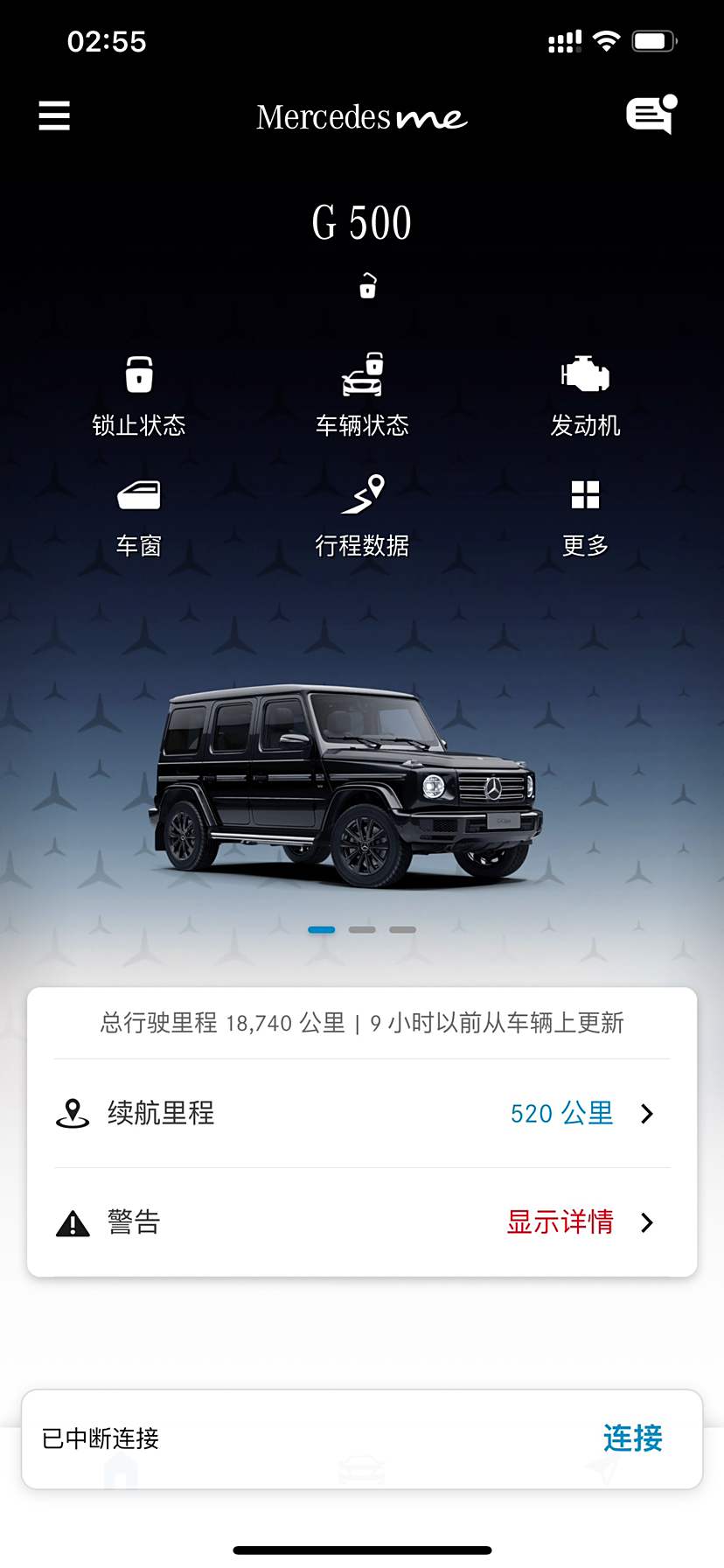Viewport: 724px width, 1568px height.
Task: Select the second page indicator dot
Action: tap(362, 929)
